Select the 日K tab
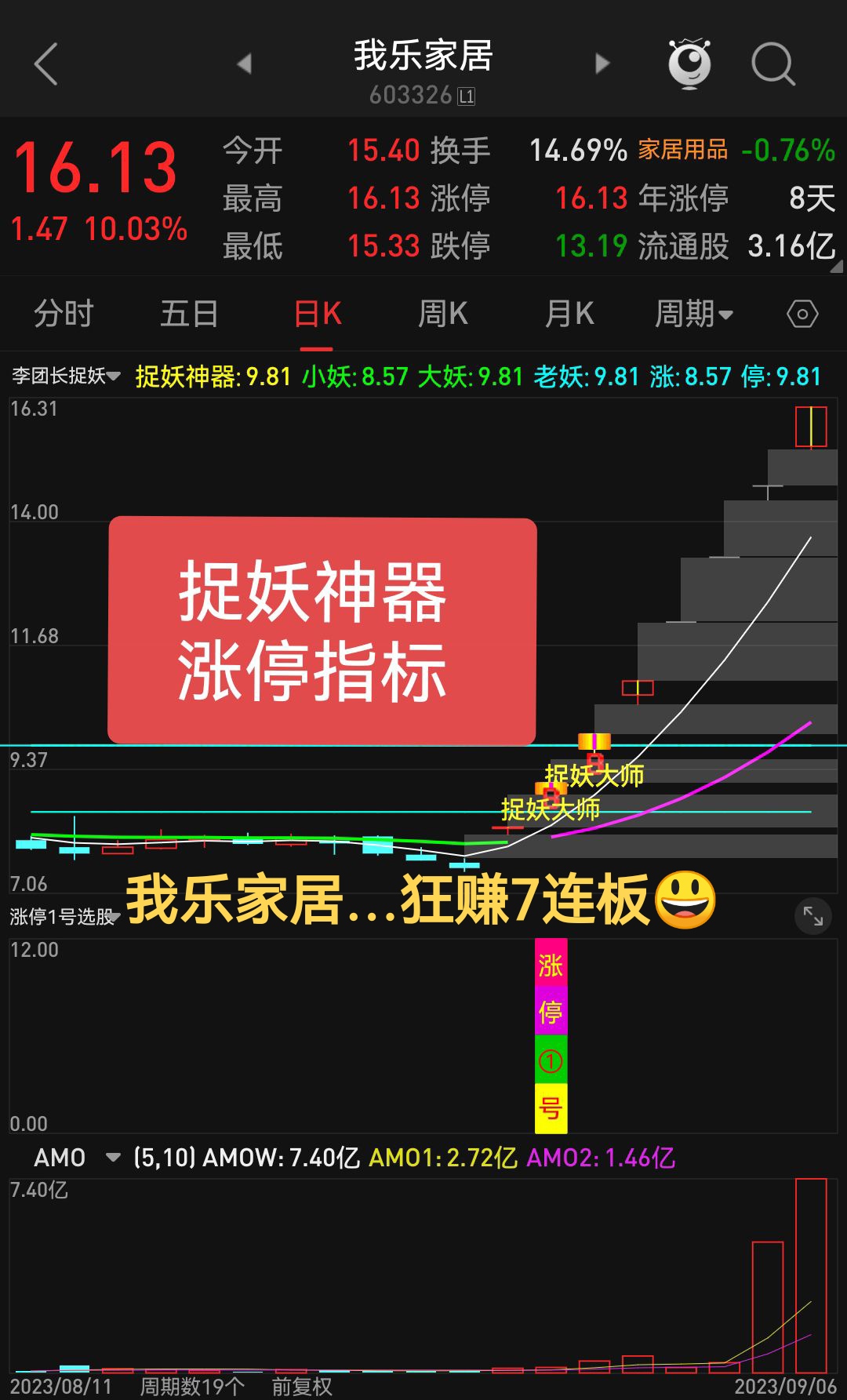This screenshot has width=847, height=1400. (x=318, y=315)
